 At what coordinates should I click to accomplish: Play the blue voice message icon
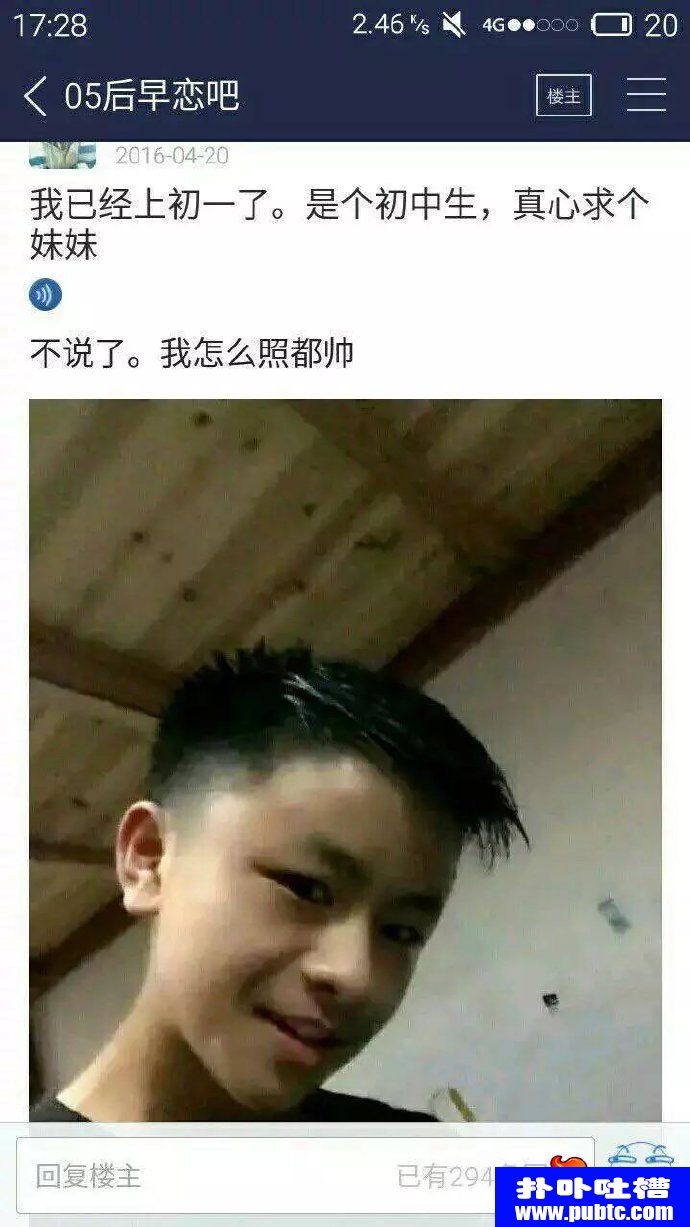pos(46,295)
